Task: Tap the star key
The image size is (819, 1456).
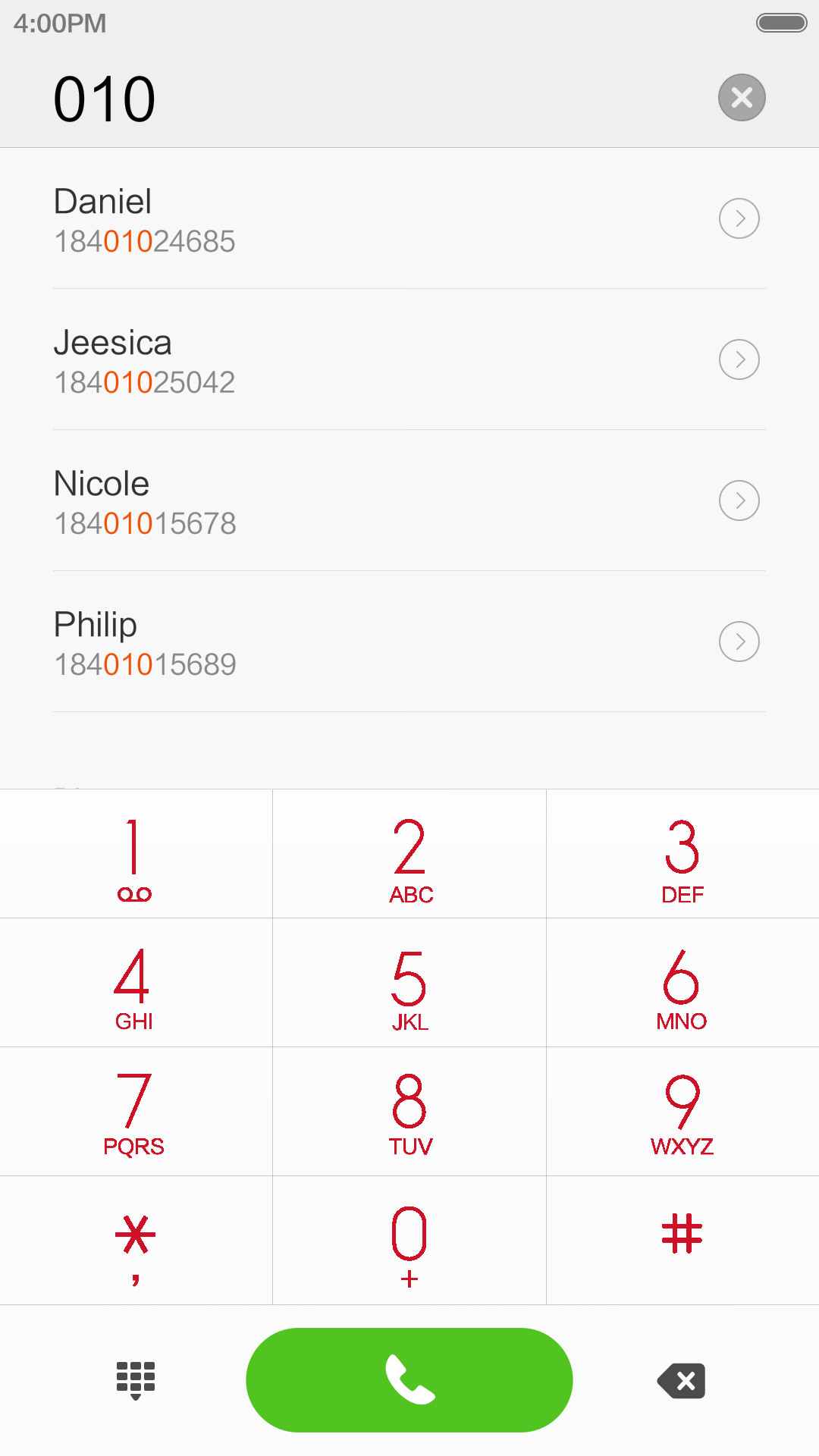Action: [x=136, y=1241]
